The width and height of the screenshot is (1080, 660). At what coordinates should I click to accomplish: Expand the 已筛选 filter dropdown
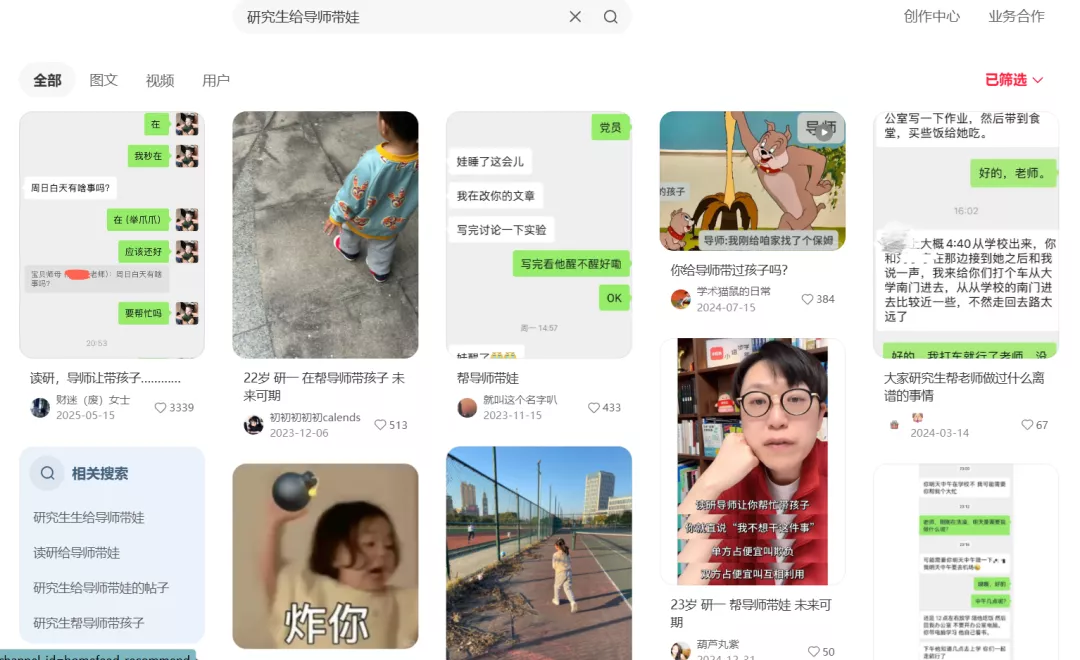[1013, 80]
